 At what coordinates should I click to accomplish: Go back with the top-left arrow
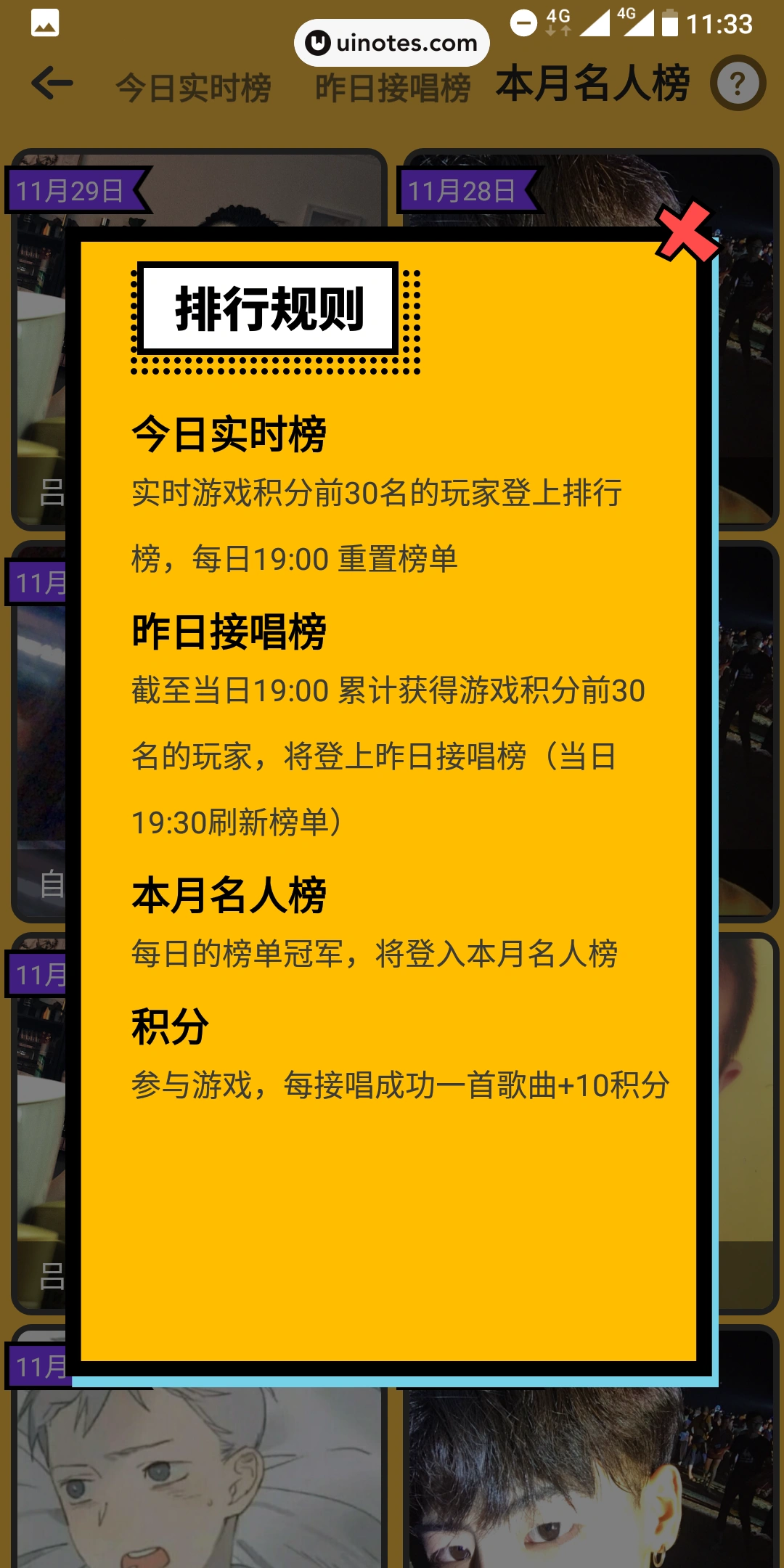[x=52, y=83]
